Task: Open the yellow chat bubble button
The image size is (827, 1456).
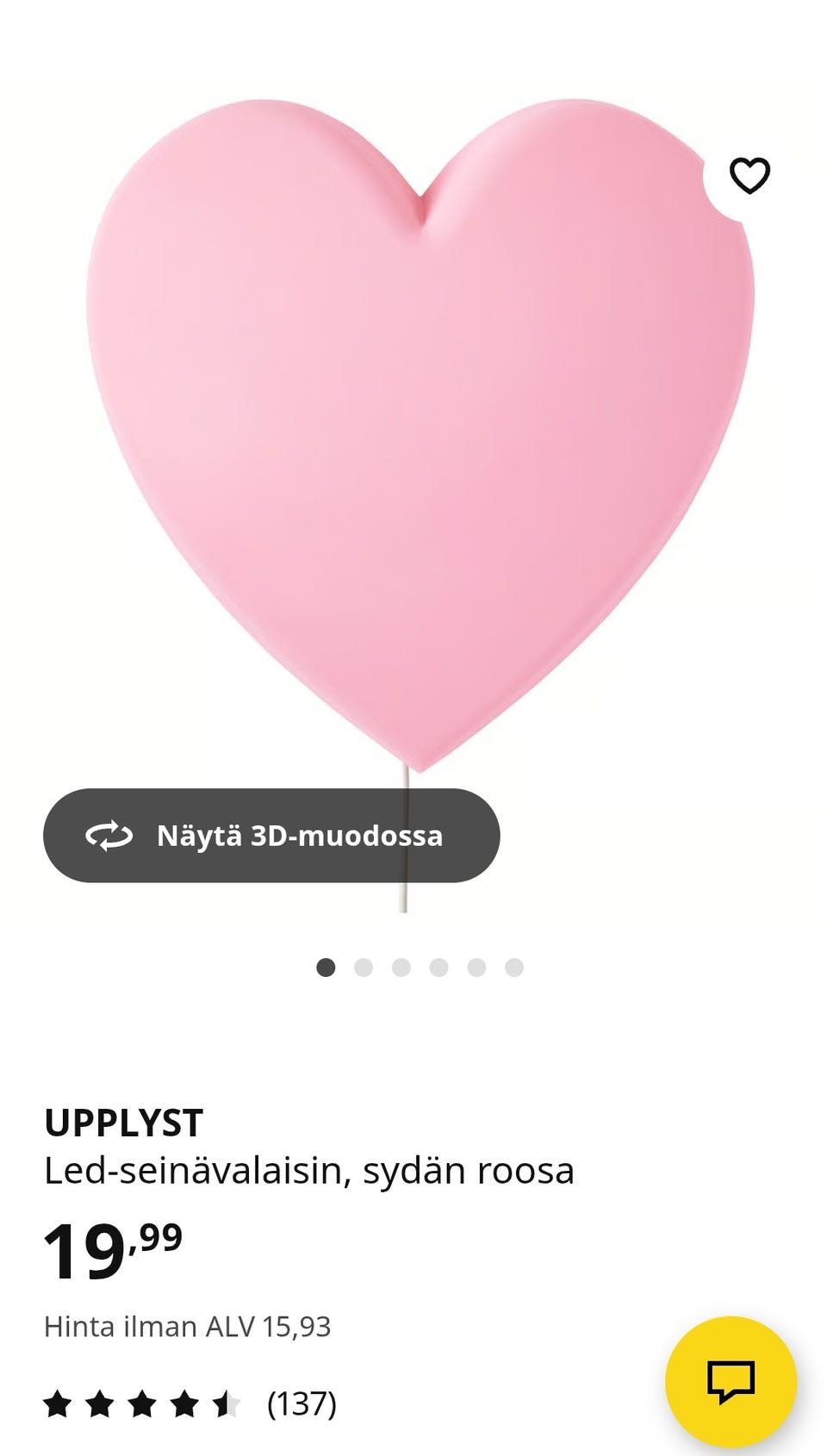Action: click(731, 1380)
